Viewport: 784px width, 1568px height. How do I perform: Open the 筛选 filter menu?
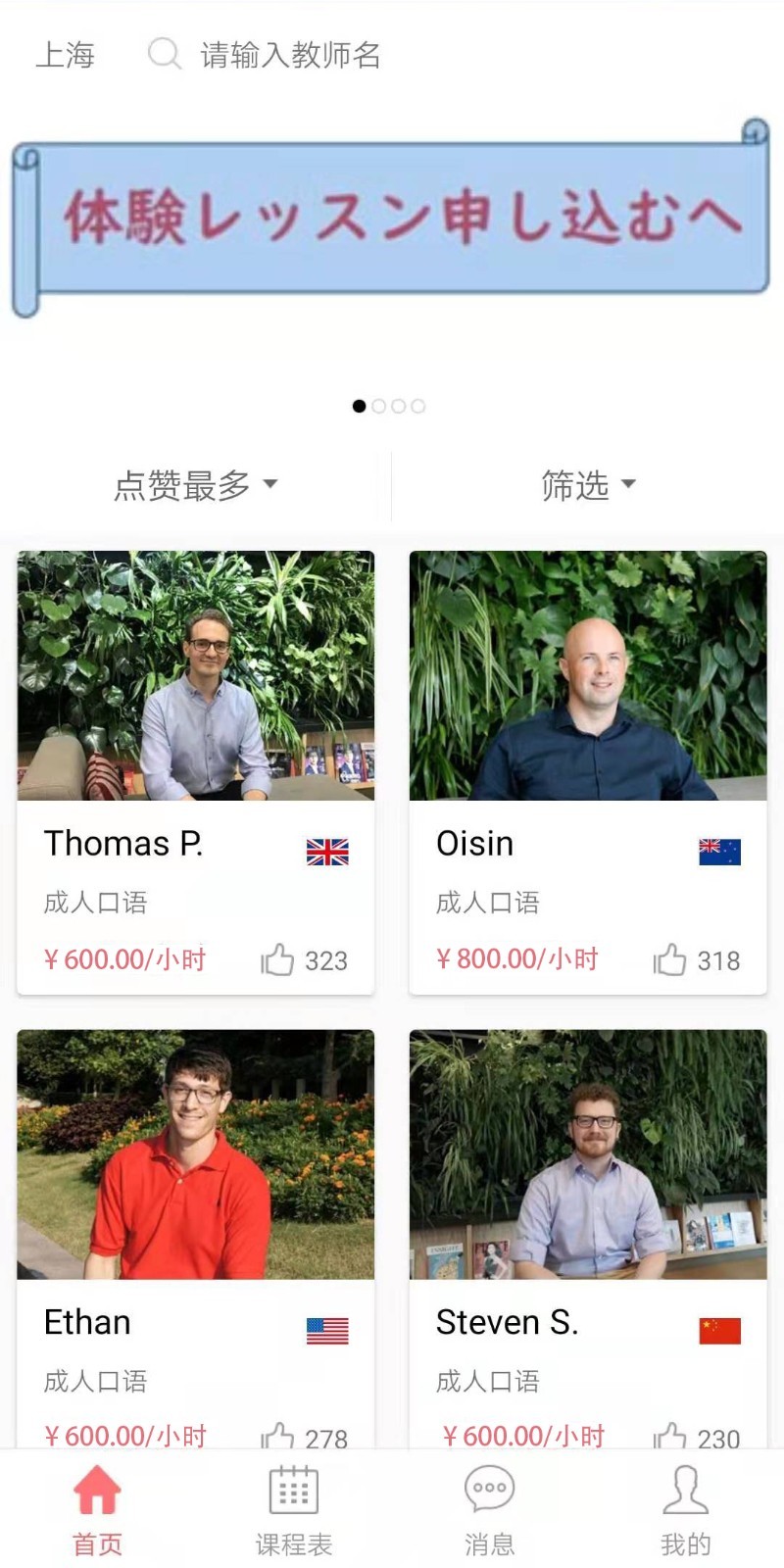coord(588,485)
